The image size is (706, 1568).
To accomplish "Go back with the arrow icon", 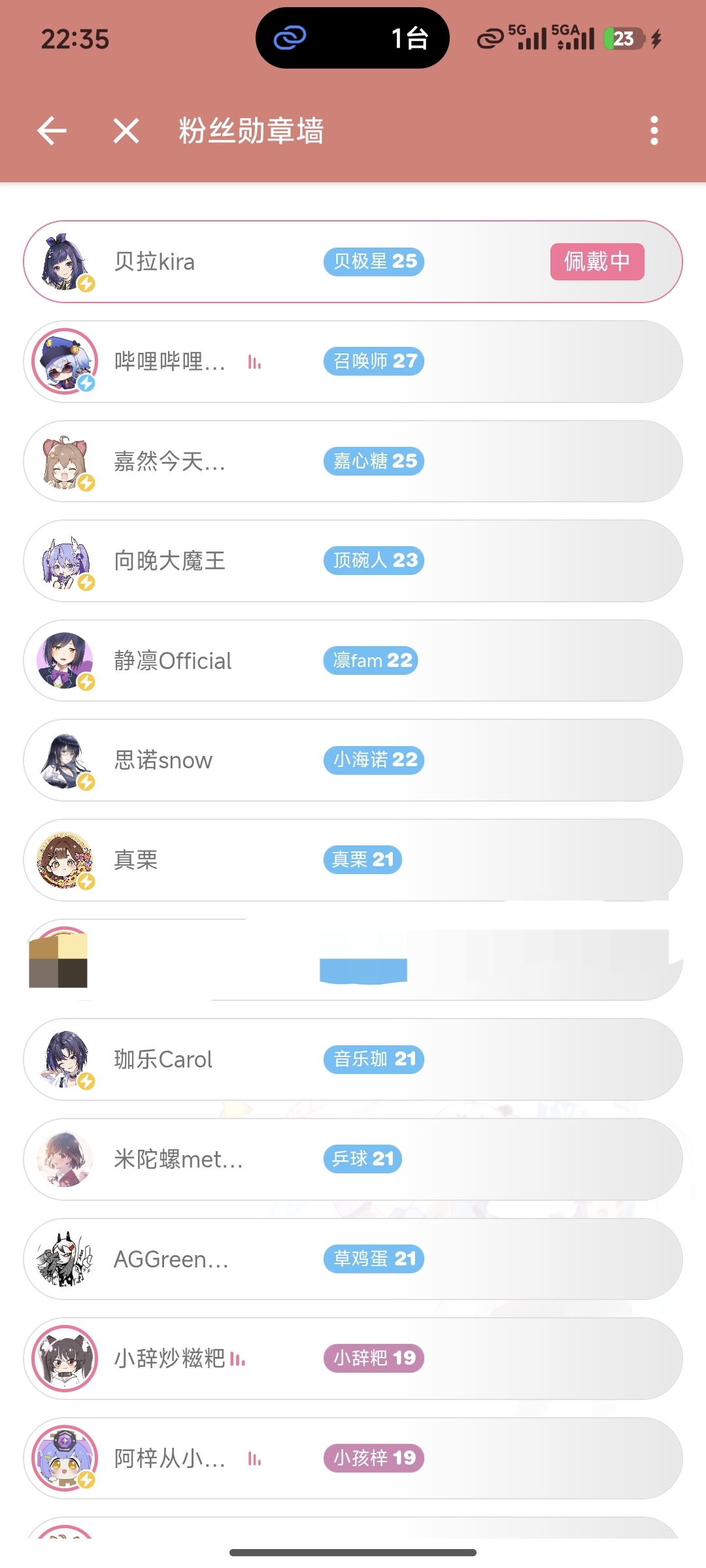I will (52, 131).
